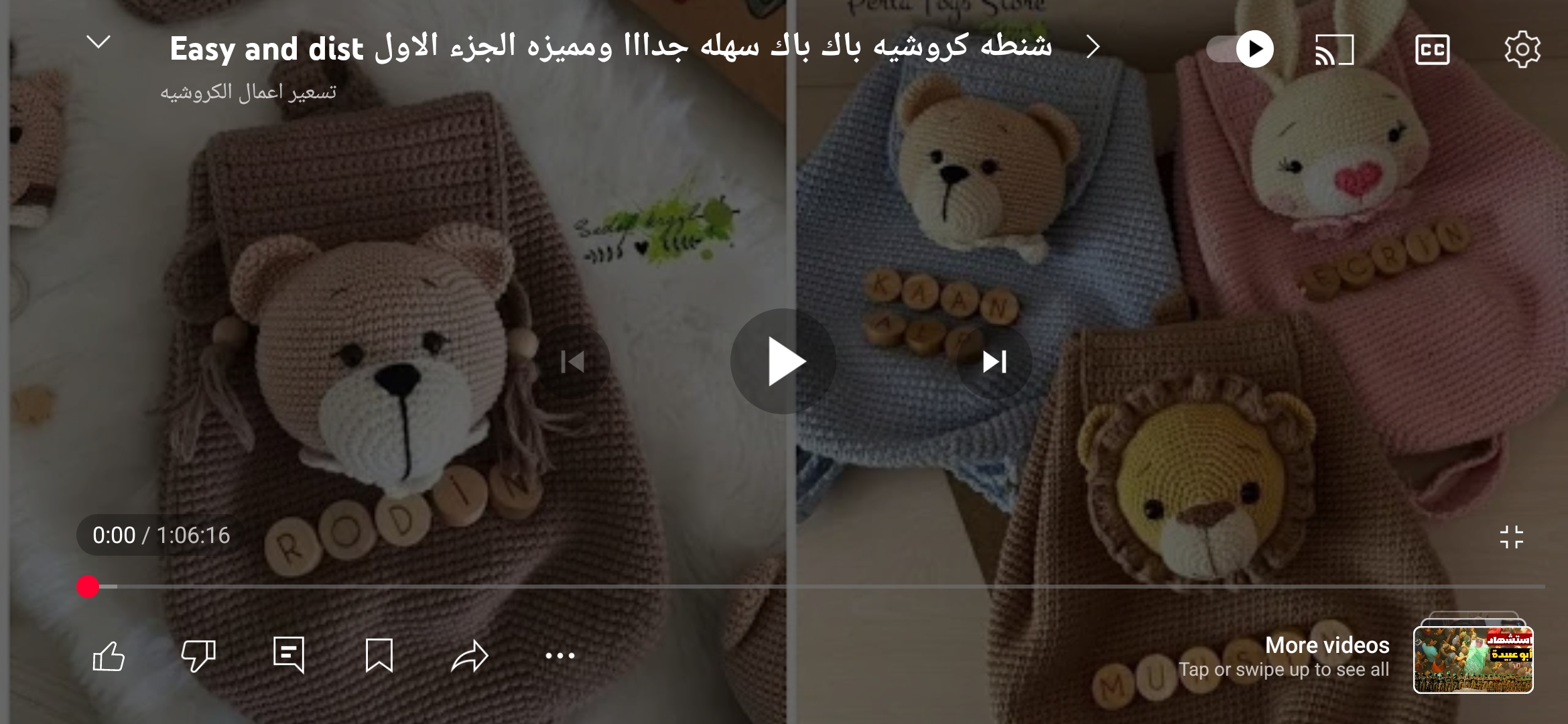
Task: Collapse the video player with the down chevron
Action: (x=99, y=43)
